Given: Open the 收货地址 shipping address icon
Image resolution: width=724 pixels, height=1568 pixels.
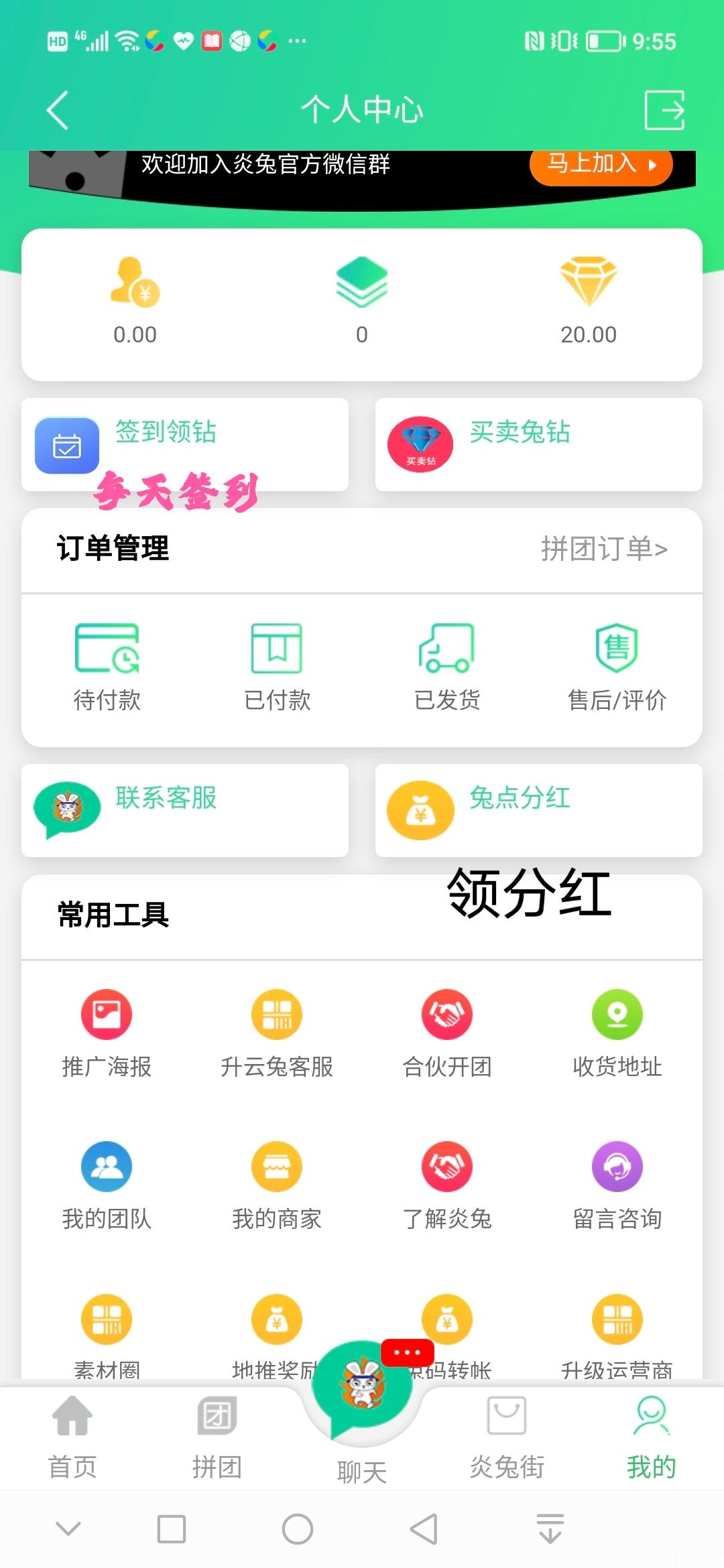Looking at the screenshot, I should tap(617, 1014).
